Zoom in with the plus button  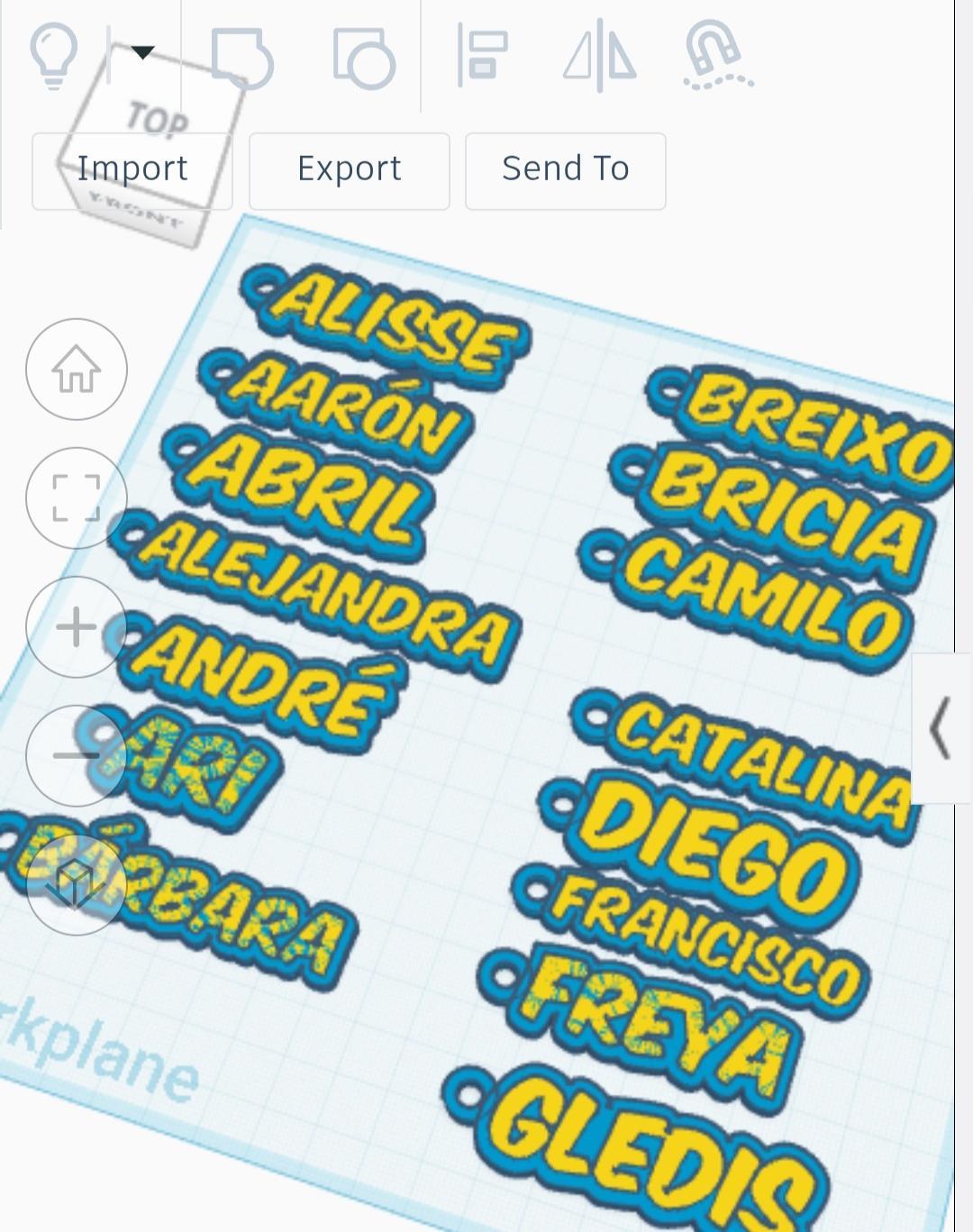coord(77,626)
